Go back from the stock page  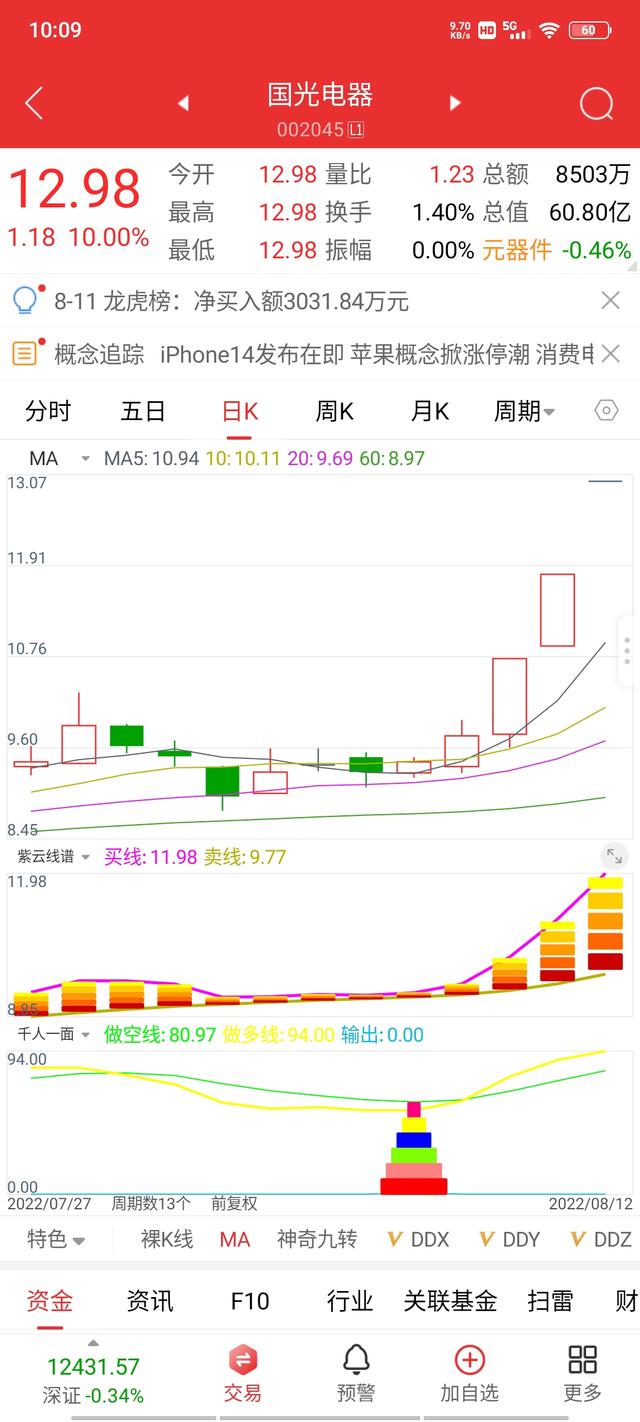click(x=34, y=103)
